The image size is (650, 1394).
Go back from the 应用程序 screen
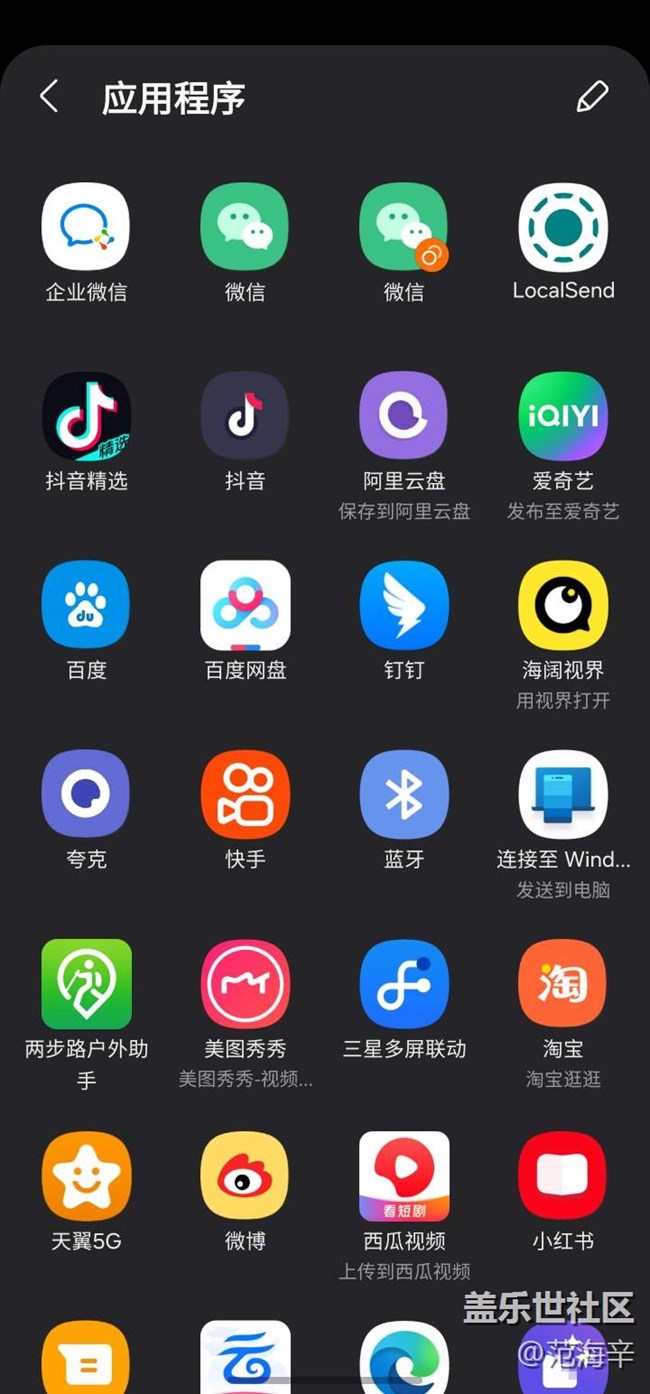[x=49, y=97]
